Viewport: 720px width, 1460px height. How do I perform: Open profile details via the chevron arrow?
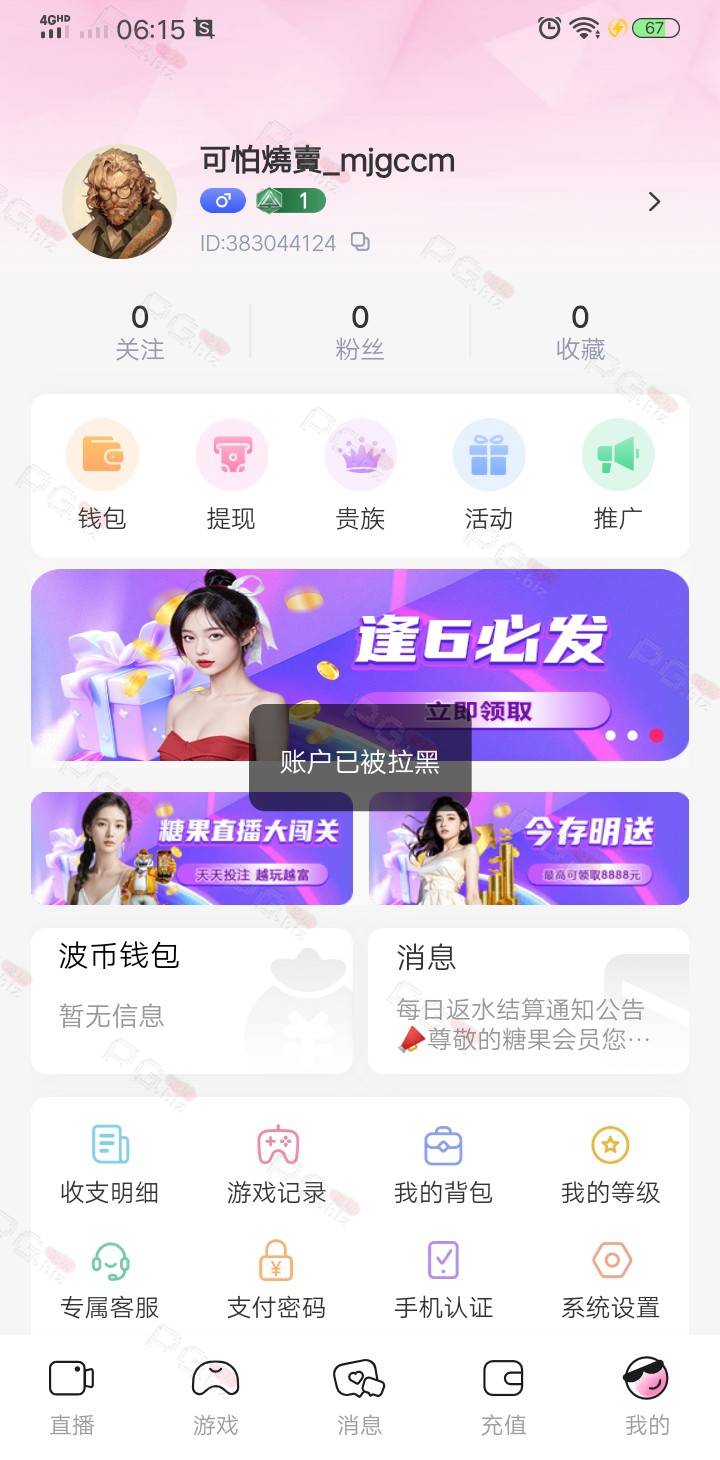654,202
